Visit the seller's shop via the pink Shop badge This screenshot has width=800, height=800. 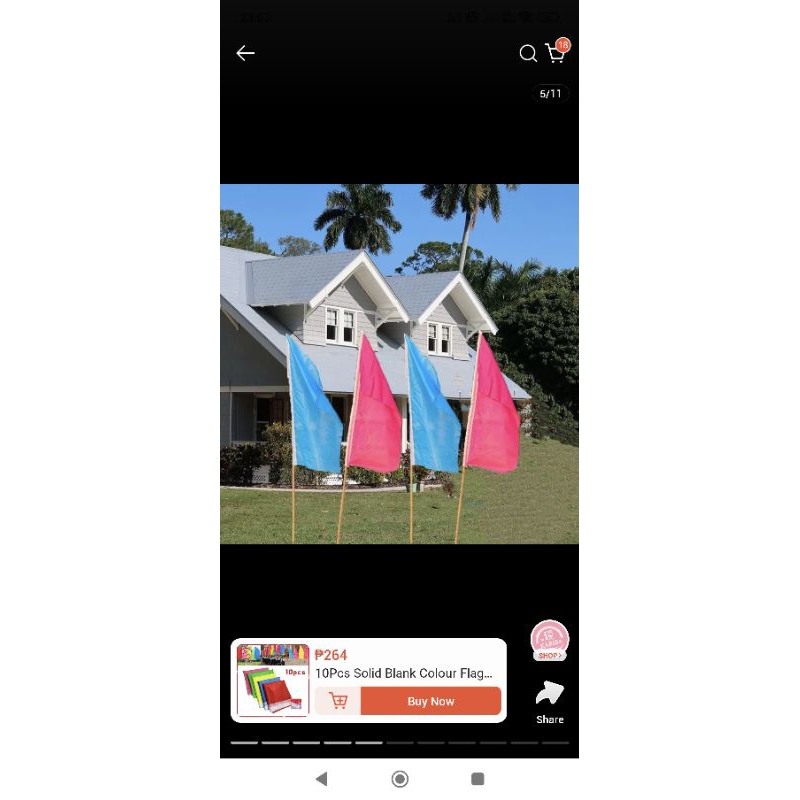click(549, 641)
